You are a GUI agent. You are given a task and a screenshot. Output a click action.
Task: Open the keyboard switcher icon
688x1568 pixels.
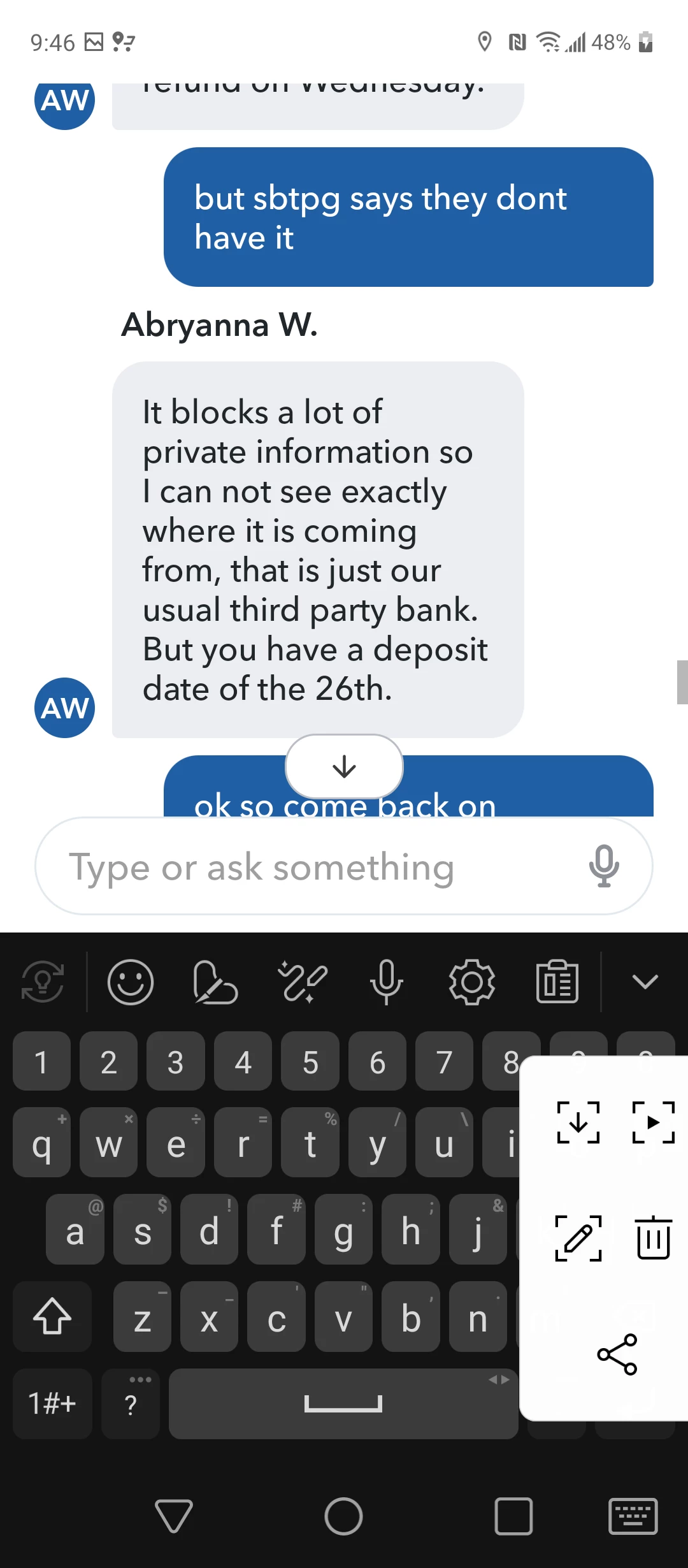pyautogui.click(x=633, y=1516)
